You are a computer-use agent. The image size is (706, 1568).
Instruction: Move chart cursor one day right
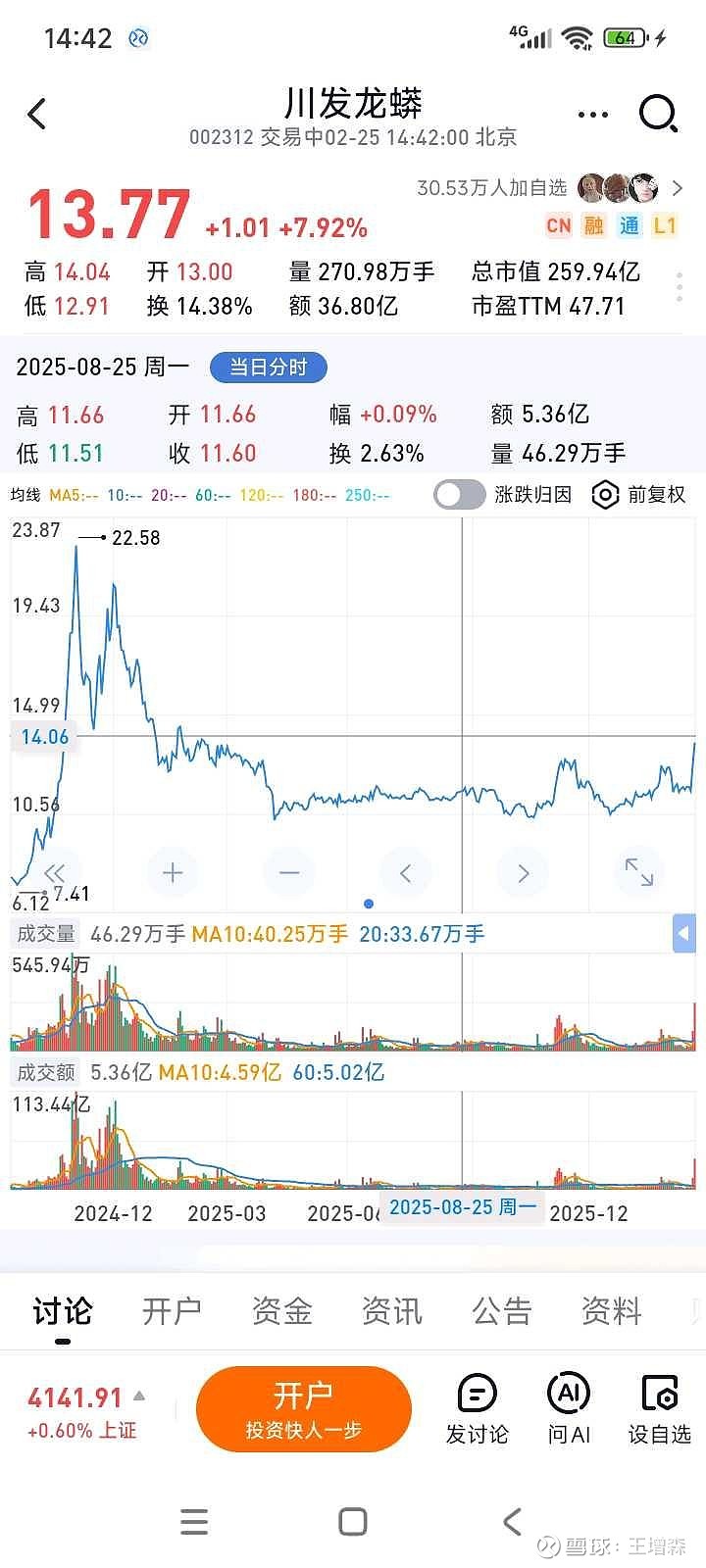pyautogui.click(x=523, y=872)
